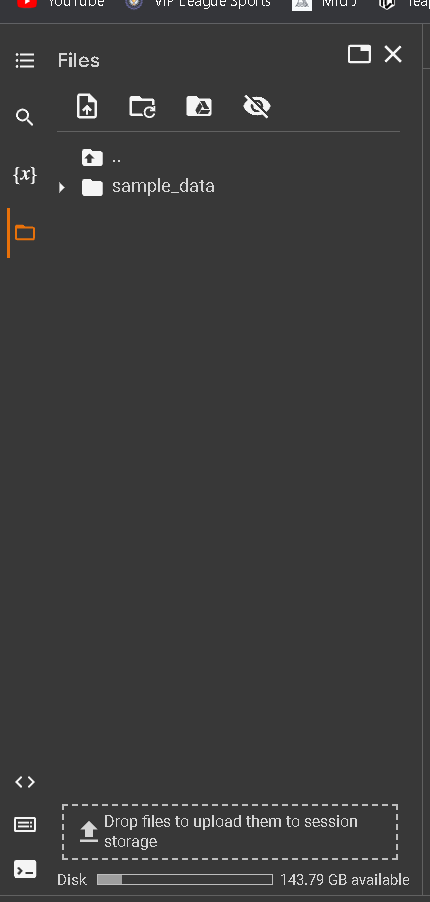Select the sample_data folder
Image resolution: width=430 pixels, height=902 pixels.
coord(149,187)
